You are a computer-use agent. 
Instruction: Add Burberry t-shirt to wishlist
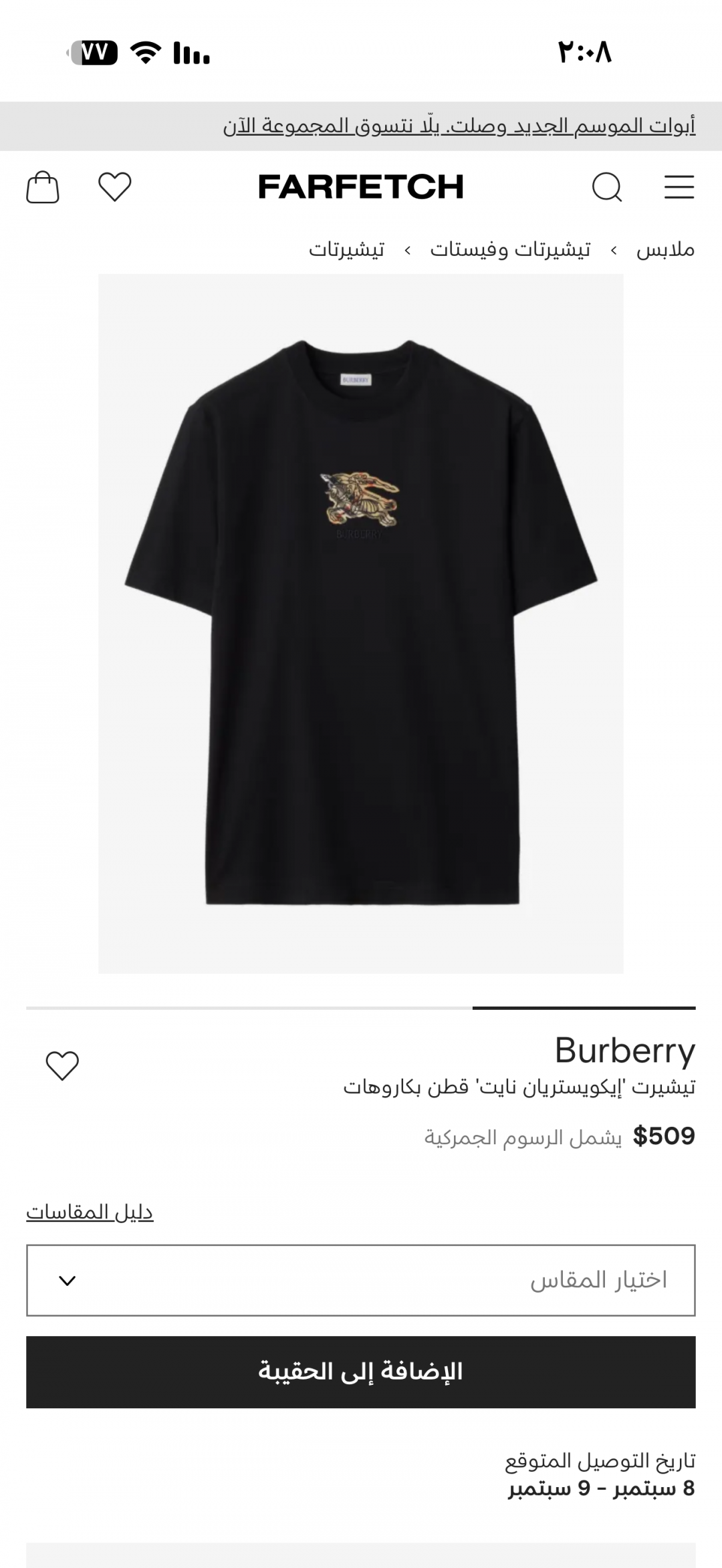pyautogui.click(x=62, y=1065)
